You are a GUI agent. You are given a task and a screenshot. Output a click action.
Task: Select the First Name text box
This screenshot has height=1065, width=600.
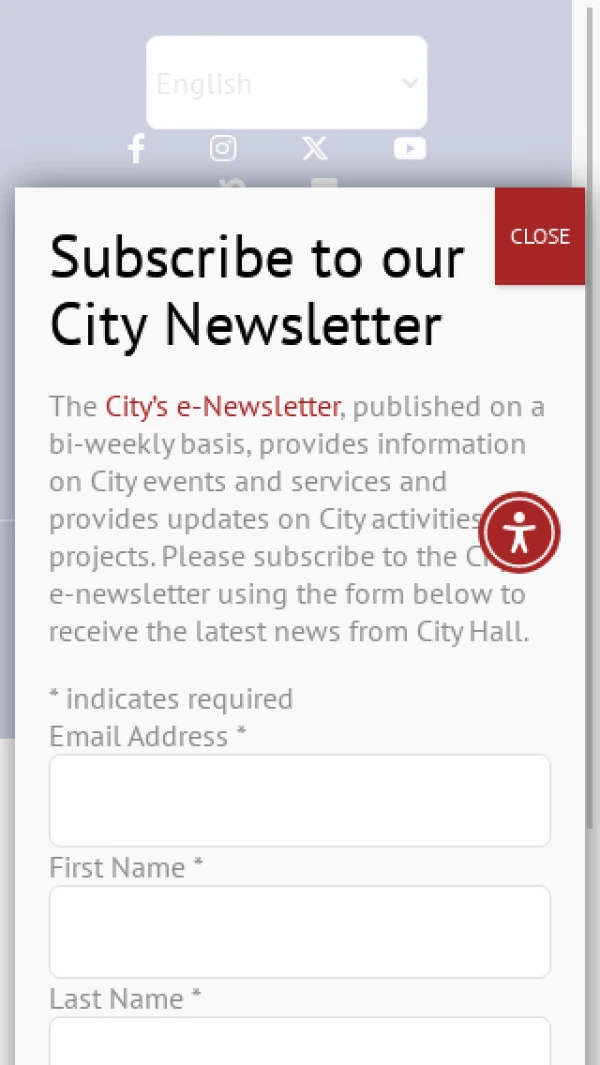[x=300, y=931]
